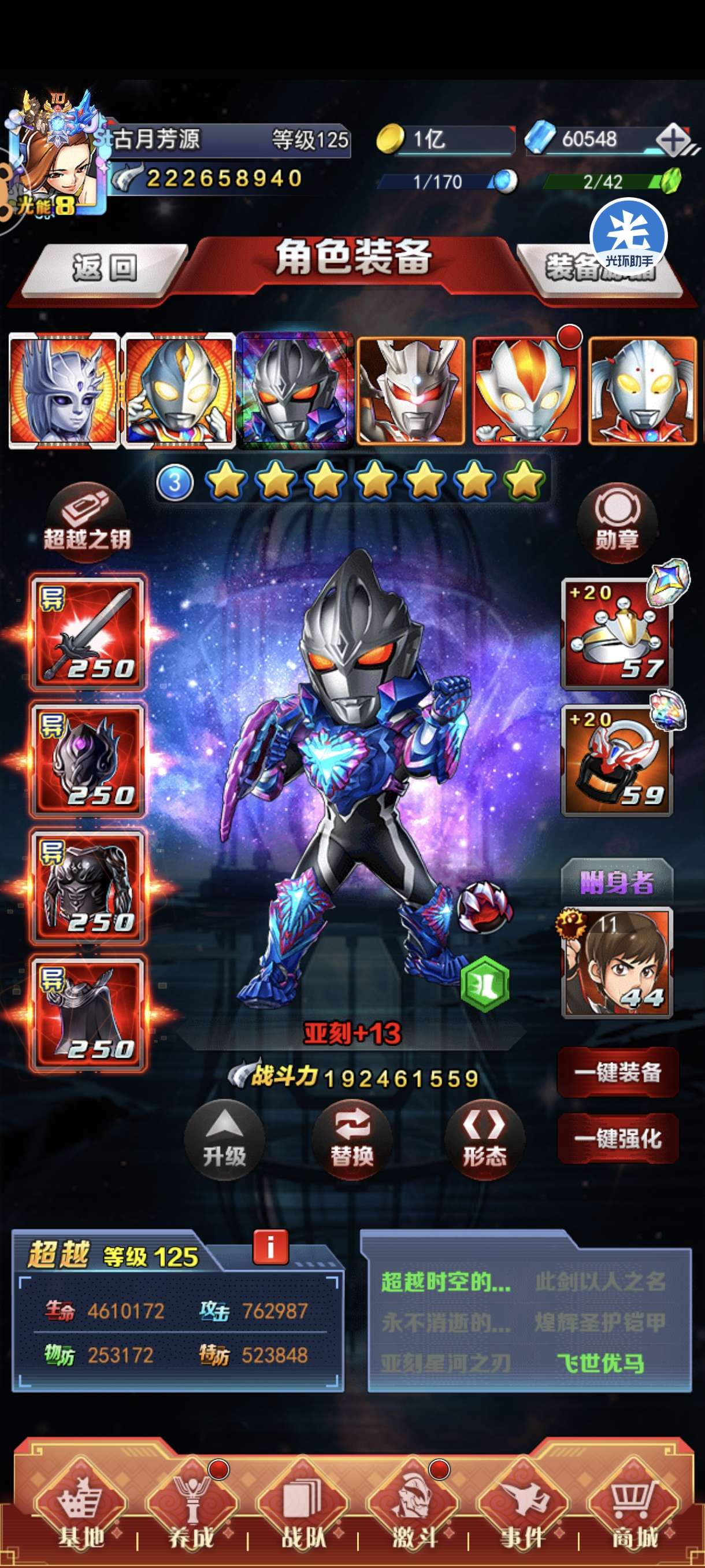Screen dimensions: 705x1568
Task: Tap 一键强化 to enhance all gear
Action: tap(617, 1139)
